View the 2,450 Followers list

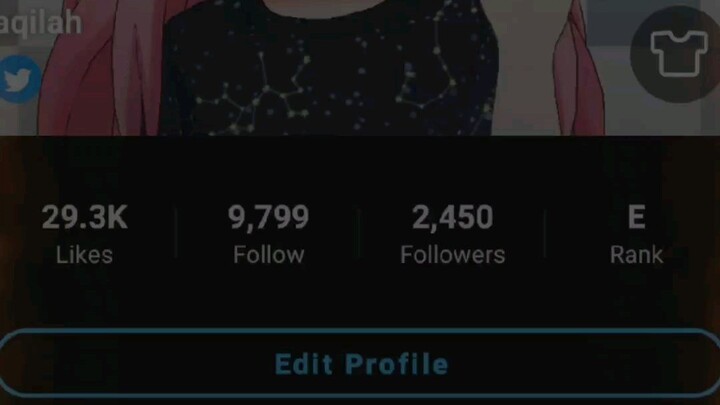point(452,233)
